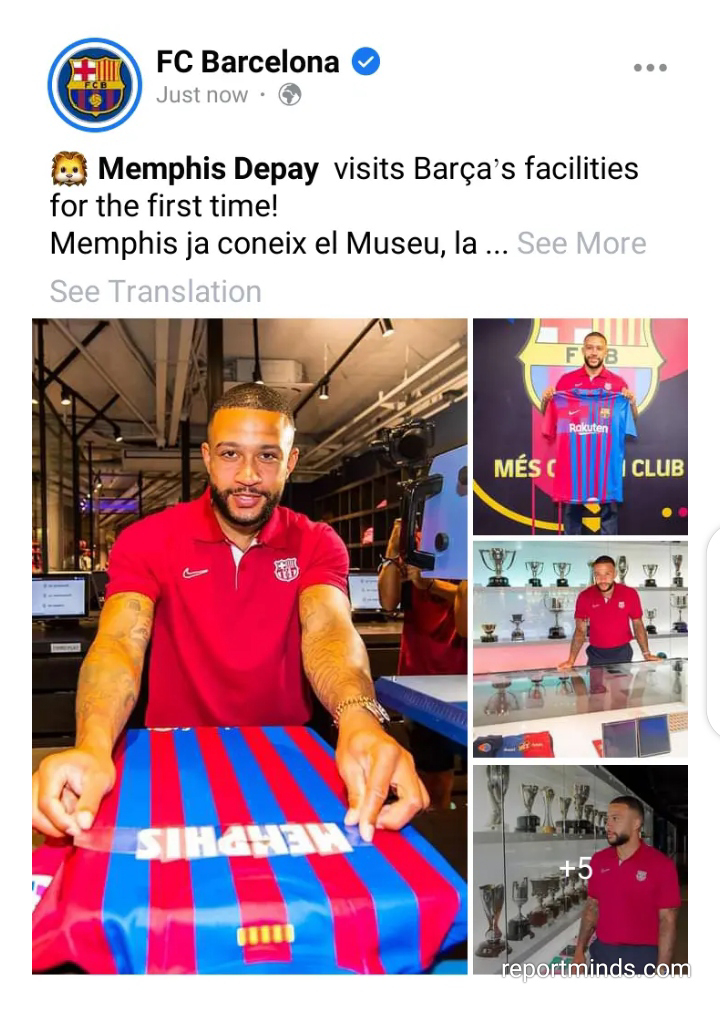Open FC Barcelona's profile picture

(x=95, y=84)
